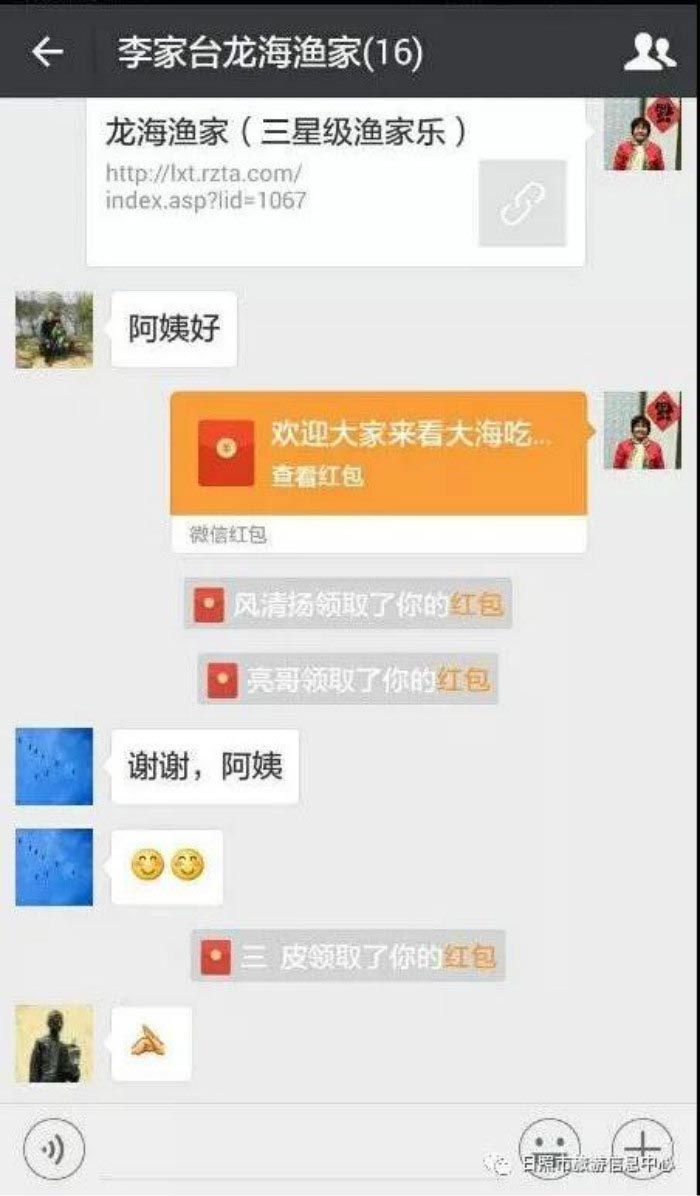Open group members info icon
700x1196 pixels.
[x=649, y=52]
